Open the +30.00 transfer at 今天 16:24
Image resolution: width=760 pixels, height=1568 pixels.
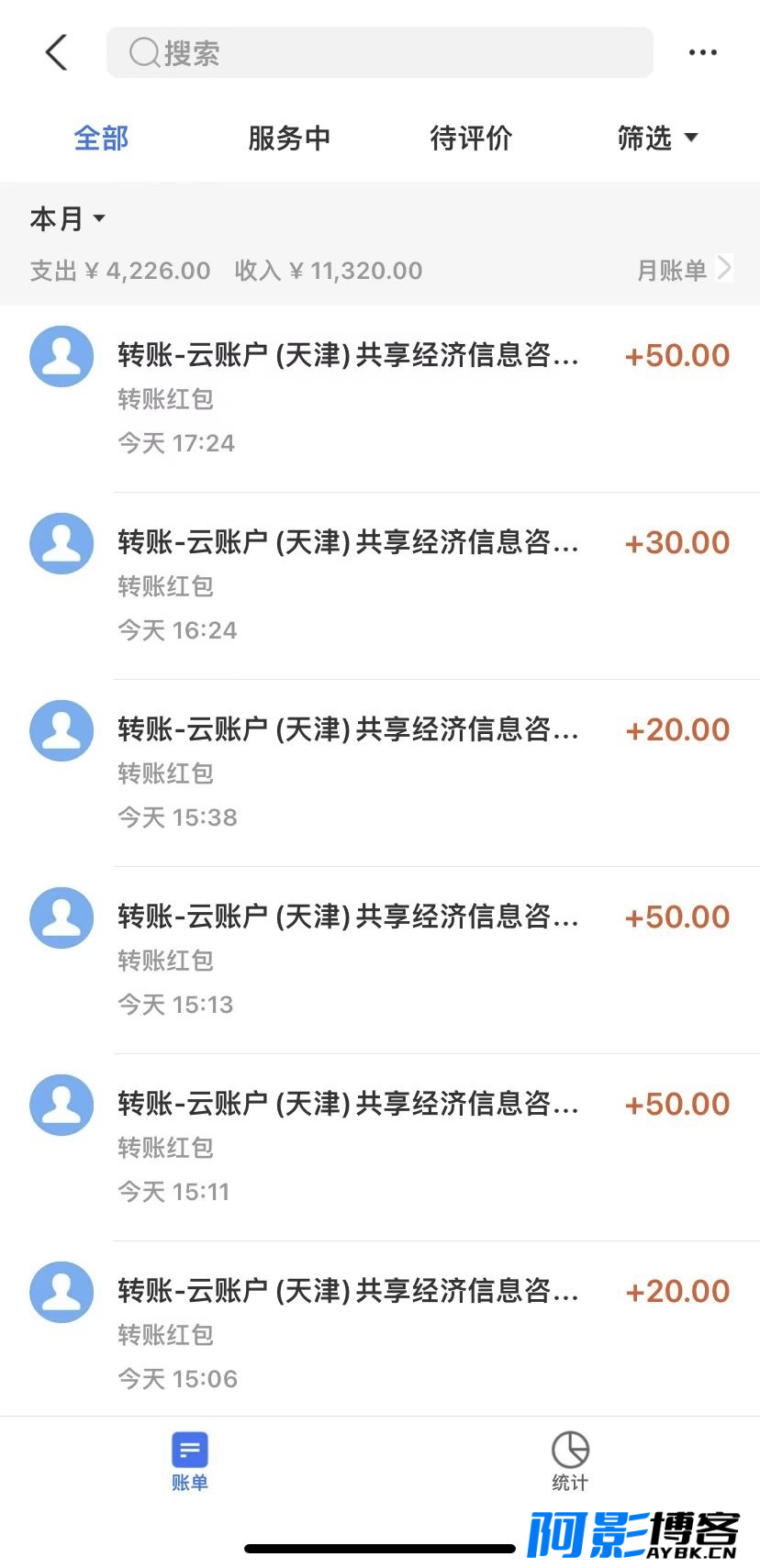click(x=380, y=586)
